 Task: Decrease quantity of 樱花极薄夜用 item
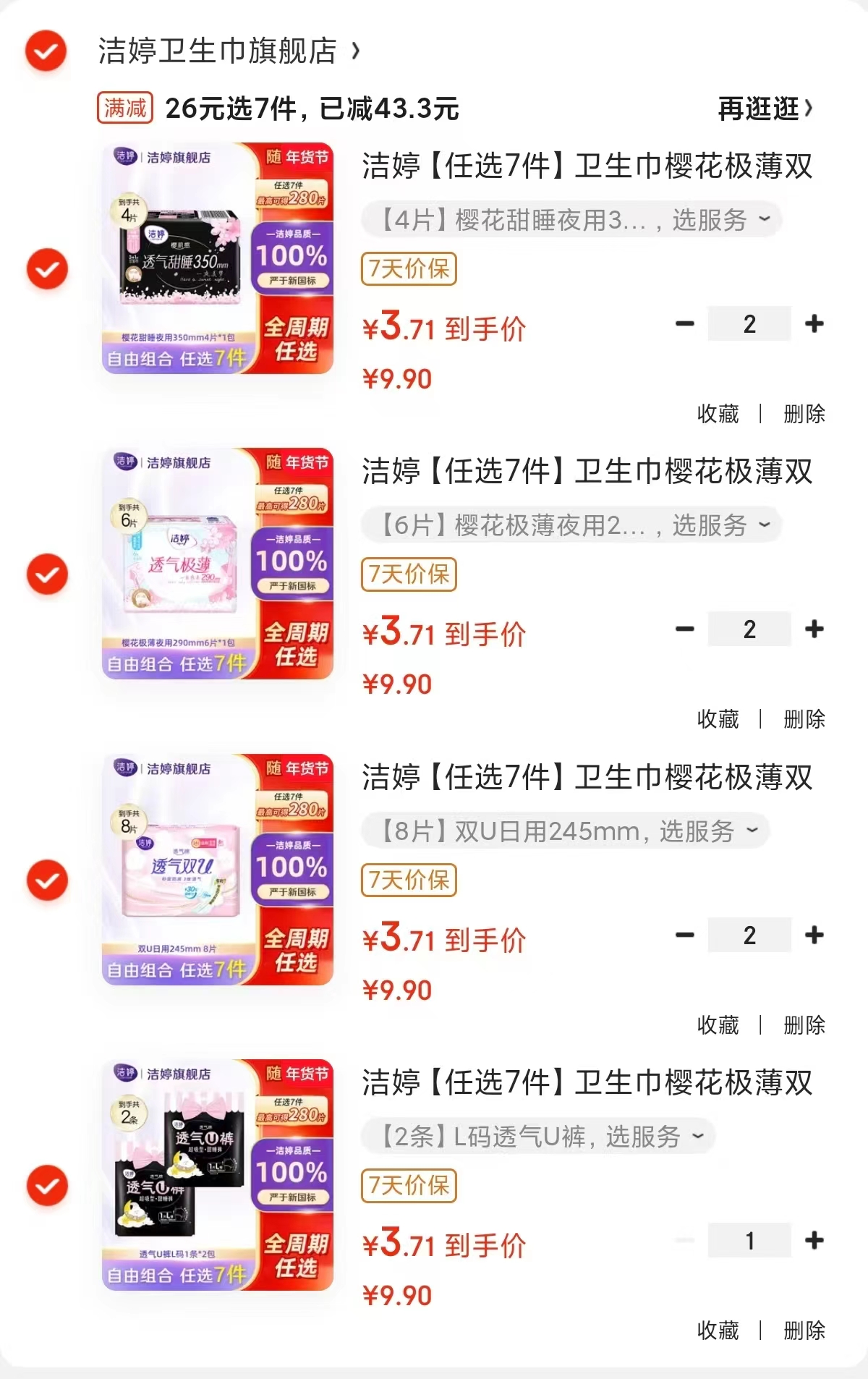(684, 629)
